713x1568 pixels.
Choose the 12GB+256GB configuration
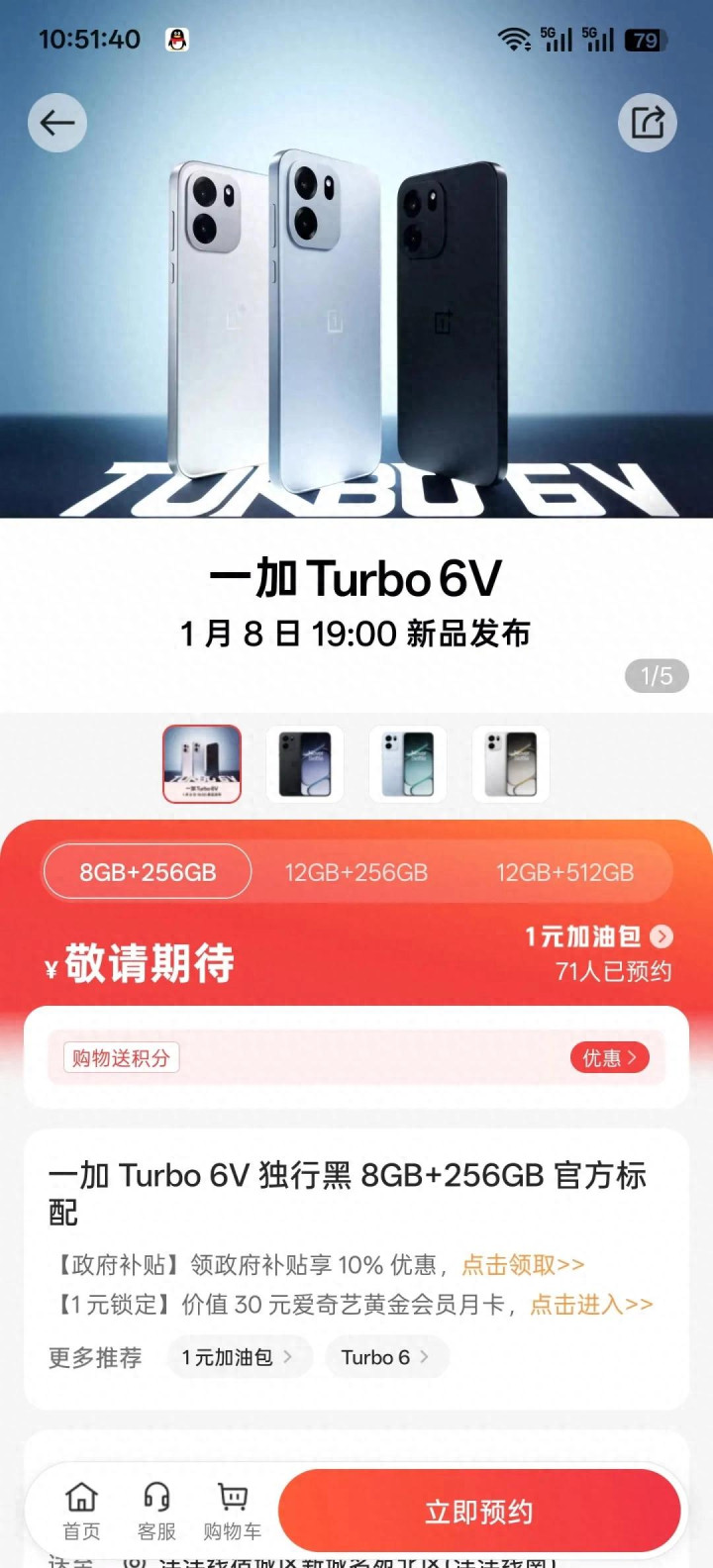[356, 872]
